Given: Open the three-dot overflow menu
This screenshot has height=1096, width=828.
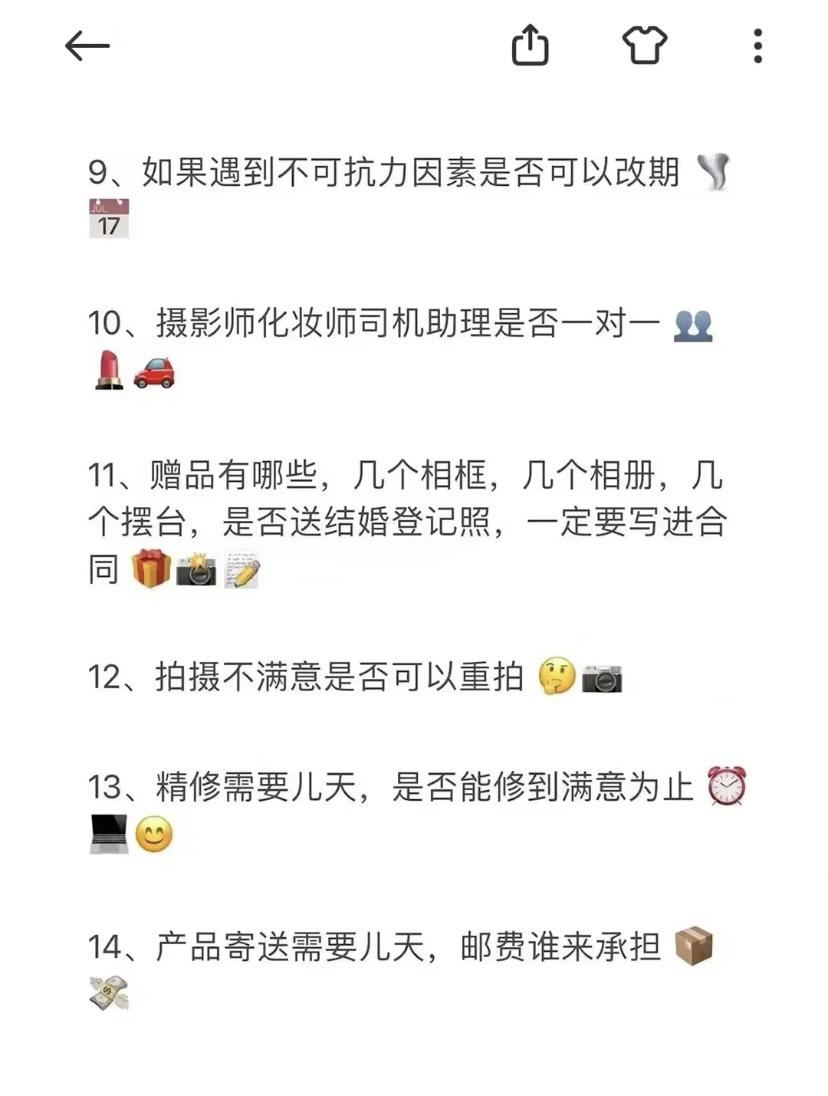Looking at the screenshot, I should (x=758, y=46).
